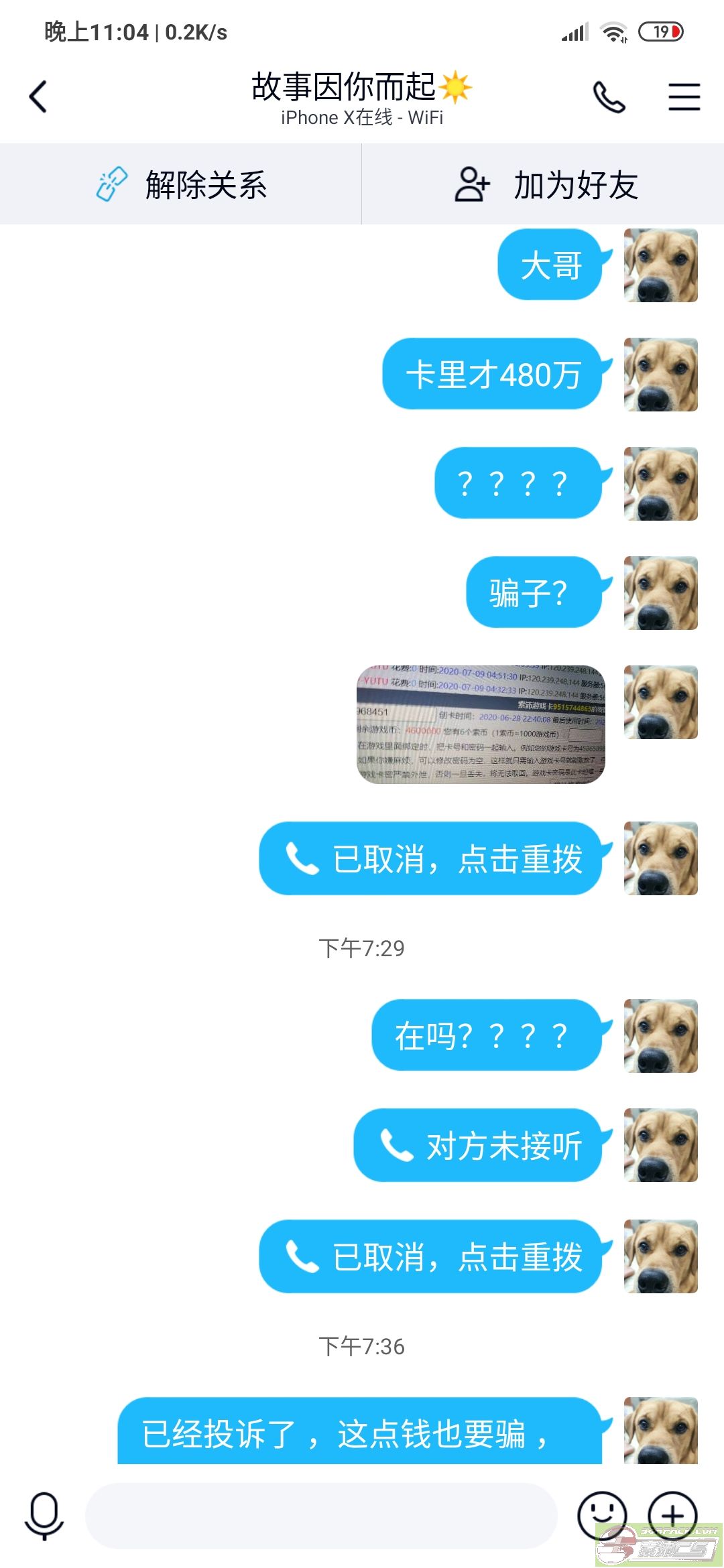
Task: Open the plus attachments menu
Action: pos(672,1516)
